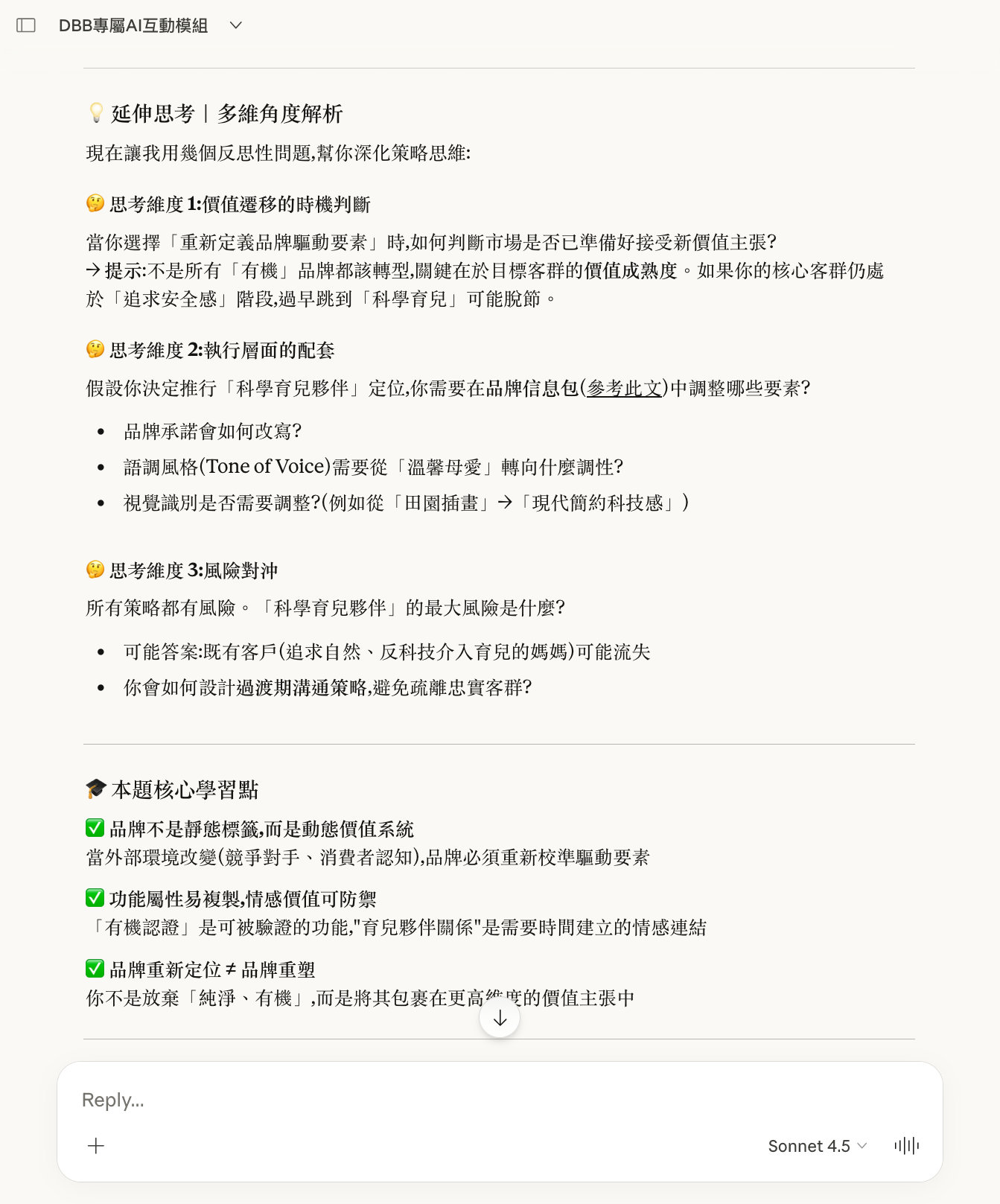This screenshot has height=1204, width=1000.
Task: Open the 參考此文 link
Action: click(624, 388)
